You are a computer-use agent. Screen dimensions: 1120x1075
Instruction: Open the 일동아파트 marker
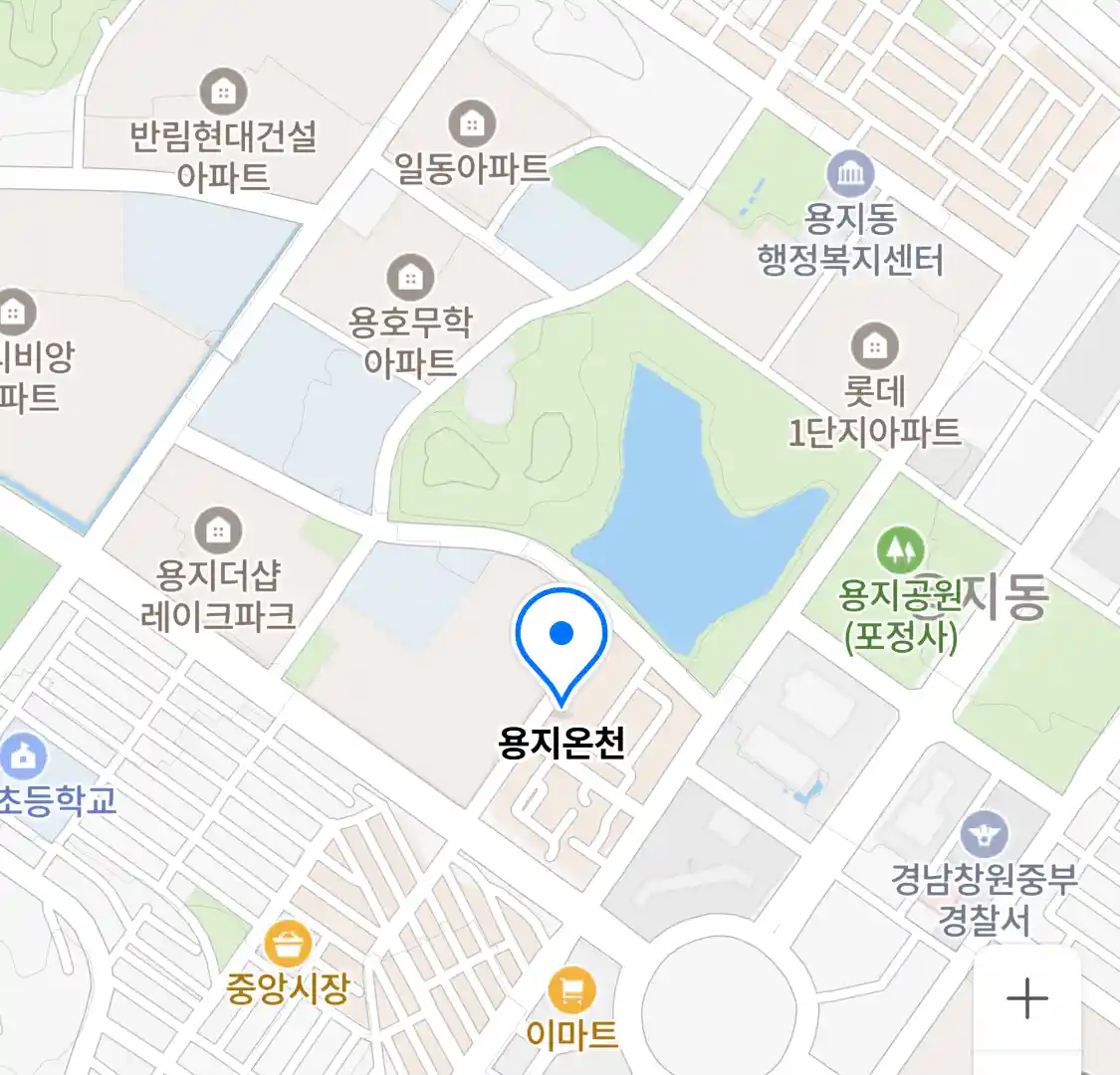point(472,124)
